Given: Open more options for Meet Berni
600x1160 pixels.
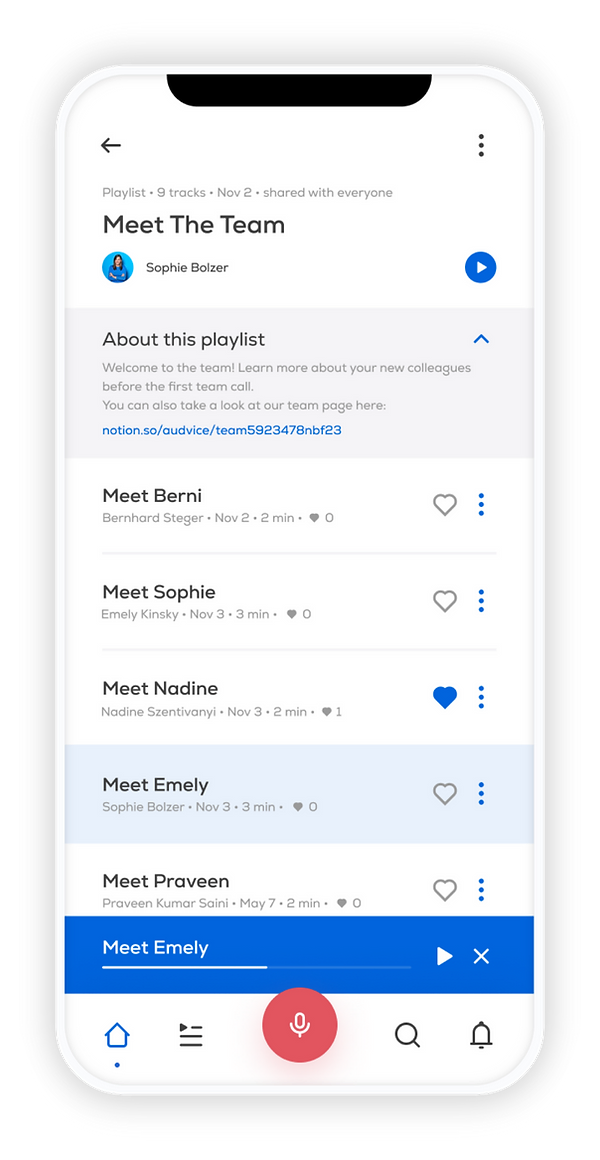Looking at the screenshot, I should coord(481,505).
